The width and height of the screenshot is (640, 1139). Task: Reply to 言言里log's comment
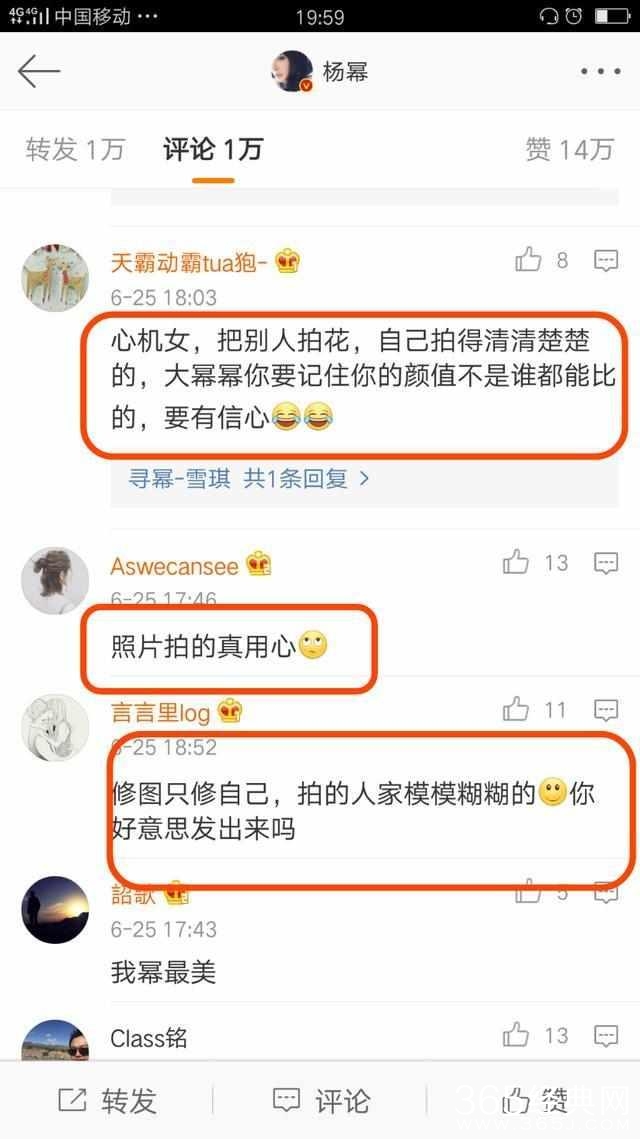tap(606, 710)
